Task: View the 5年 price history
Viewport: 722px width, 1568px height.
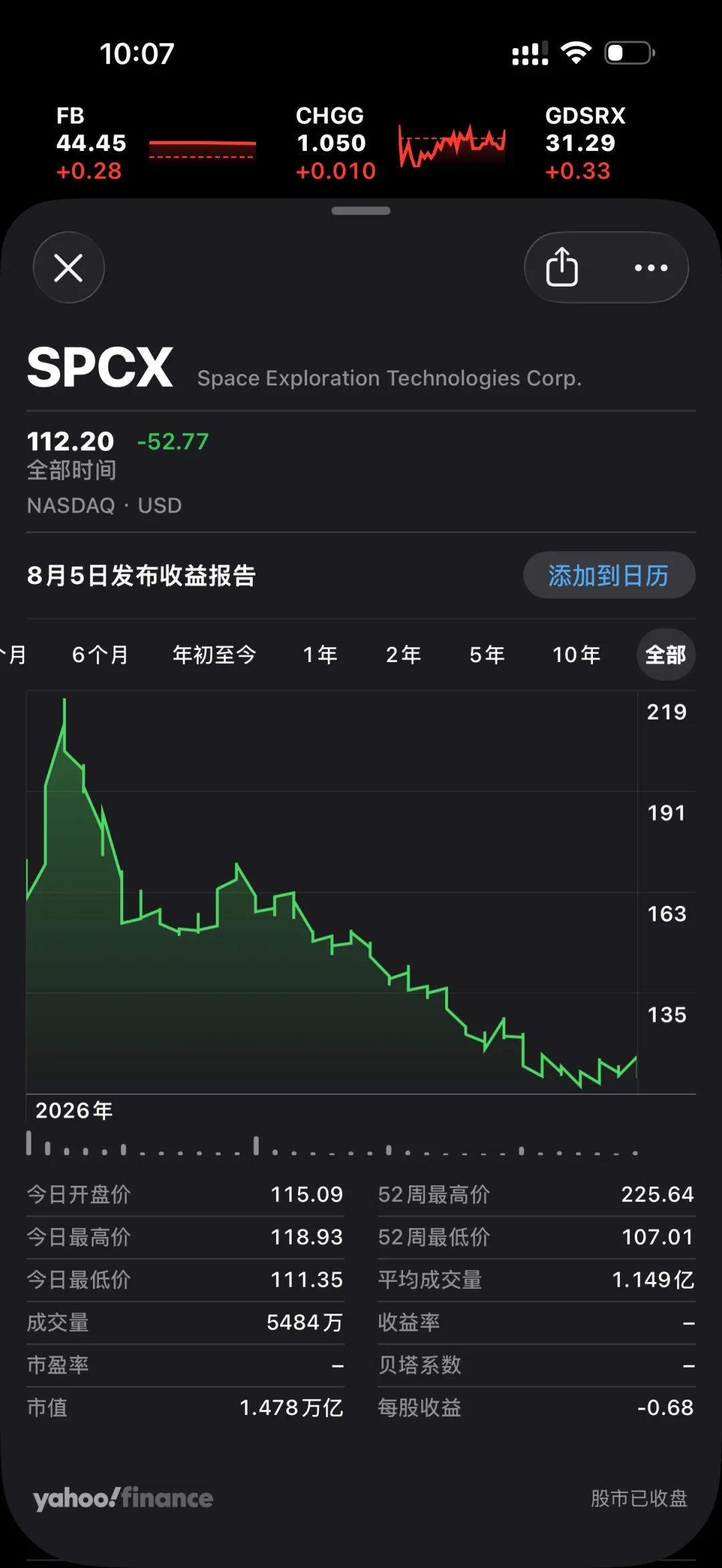Action: click(487, 655)
